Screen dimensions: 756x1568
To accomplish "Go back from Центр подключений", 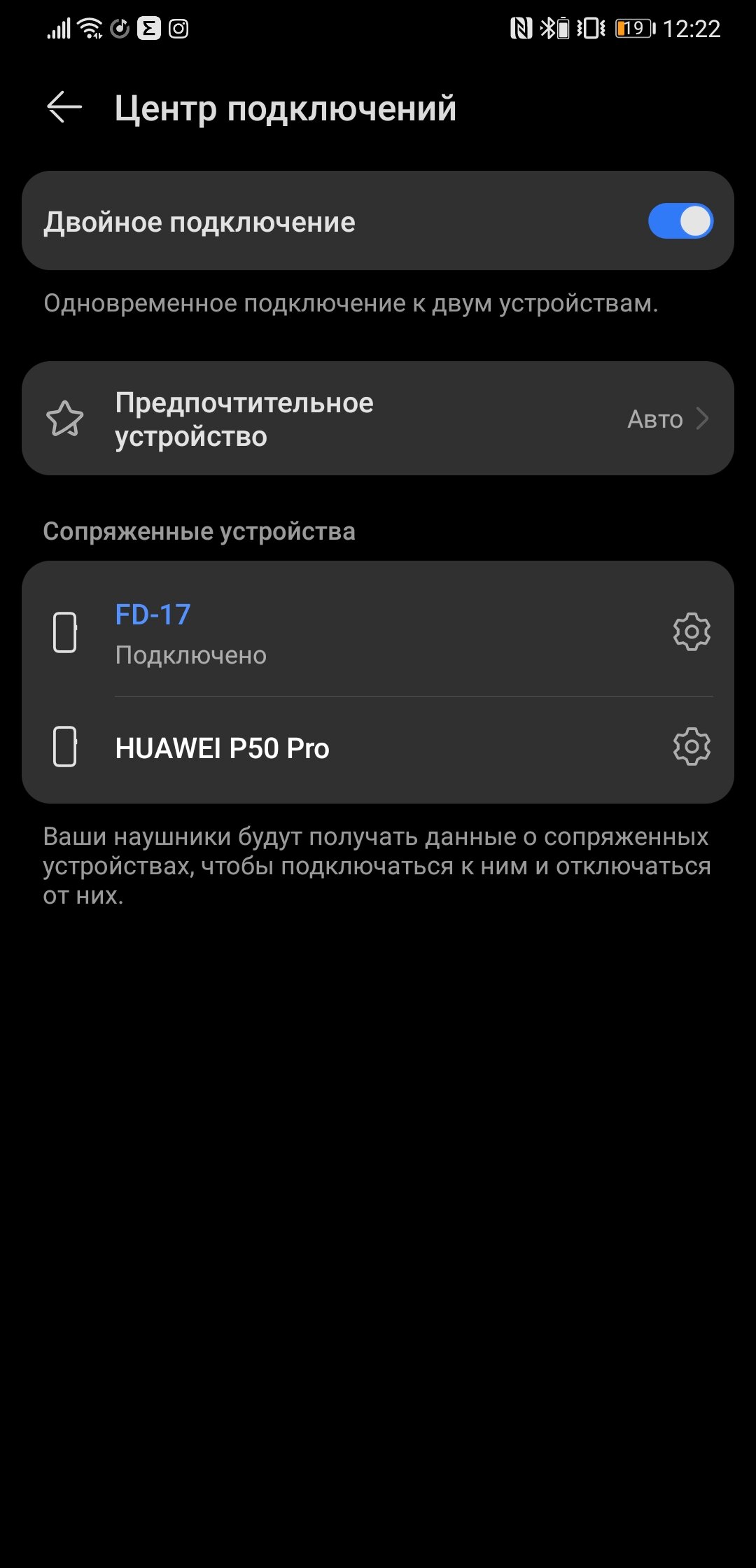I will coord(64,108).
